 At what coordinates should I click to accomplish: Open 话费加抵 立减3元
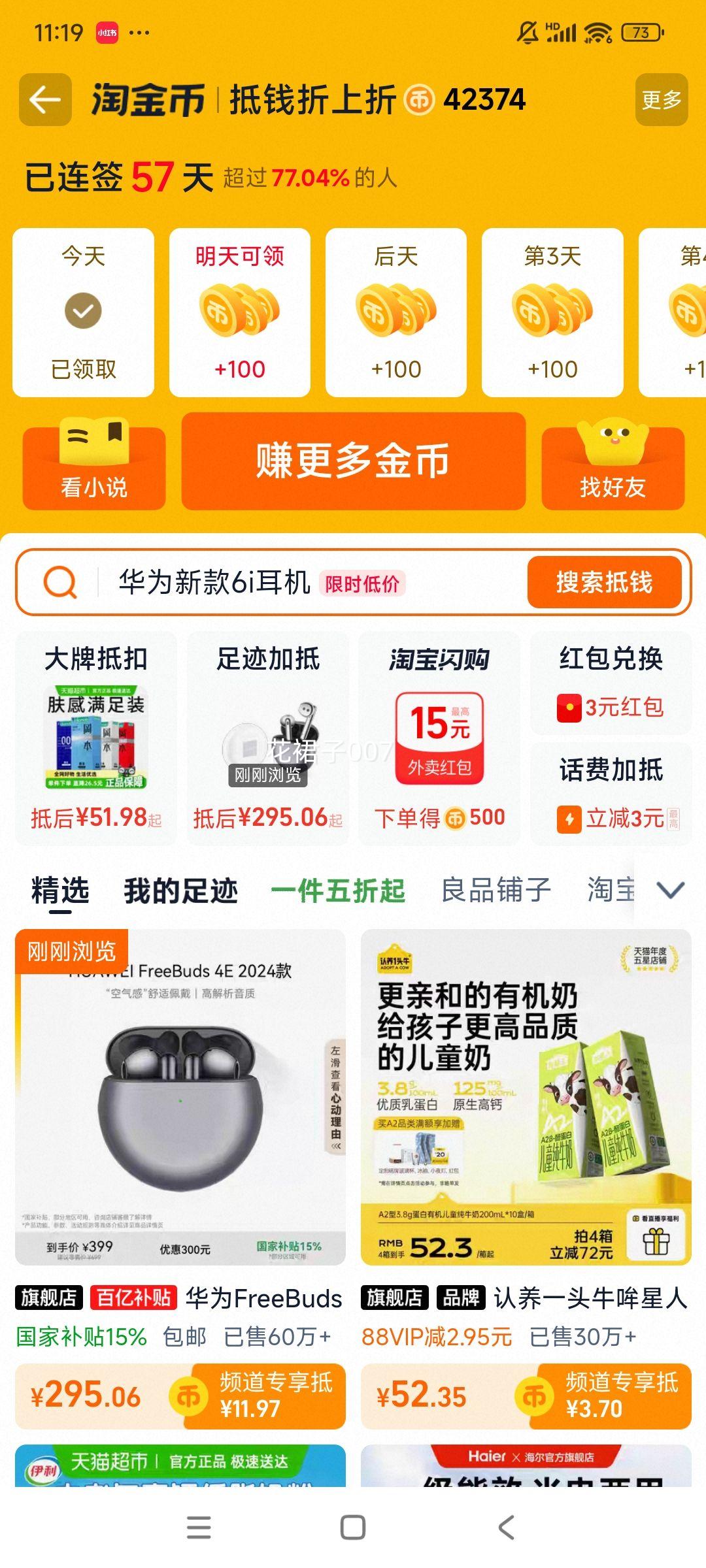[611, 794]
